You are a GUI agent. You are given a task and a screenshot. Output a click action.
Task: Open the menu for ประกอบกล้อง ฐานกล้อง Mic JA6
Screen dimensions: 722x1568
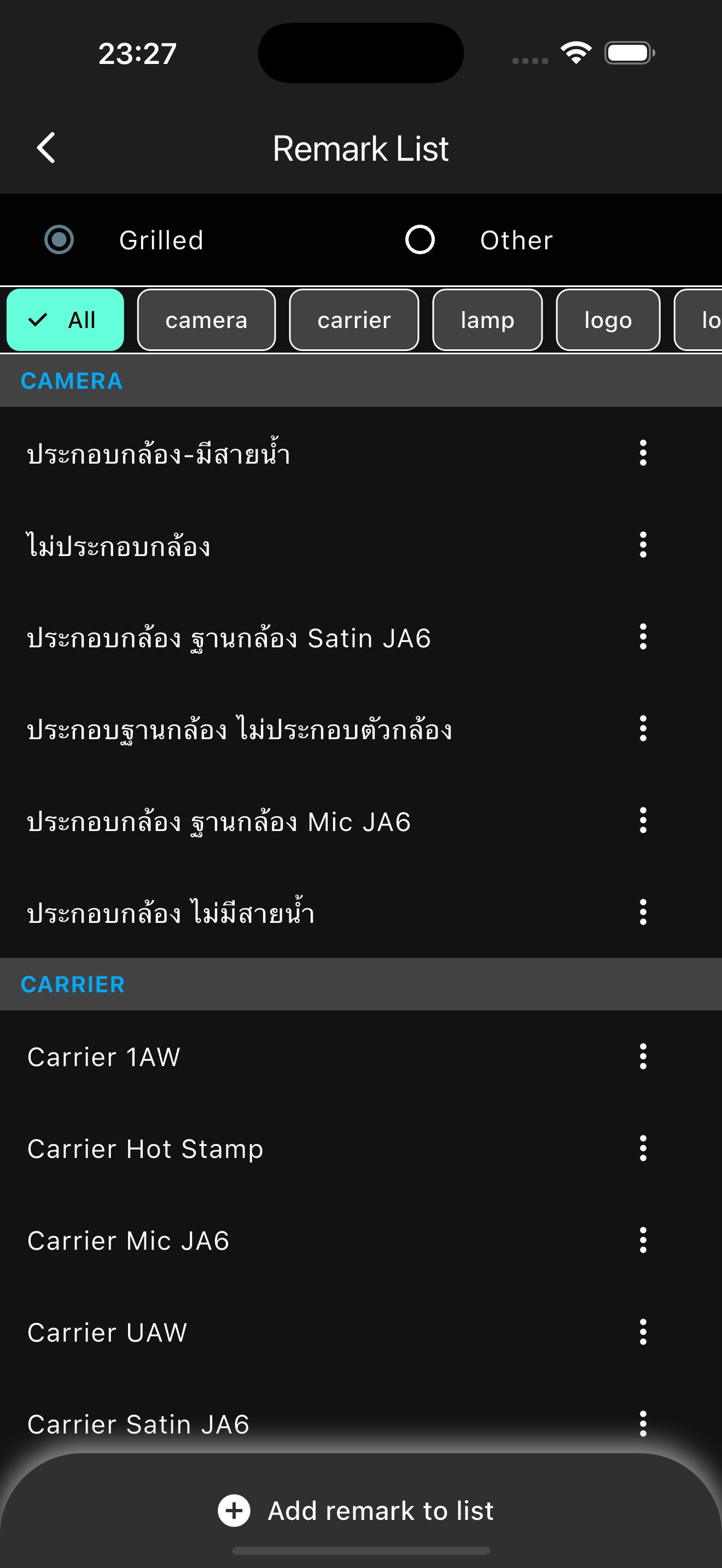point(643,822)
